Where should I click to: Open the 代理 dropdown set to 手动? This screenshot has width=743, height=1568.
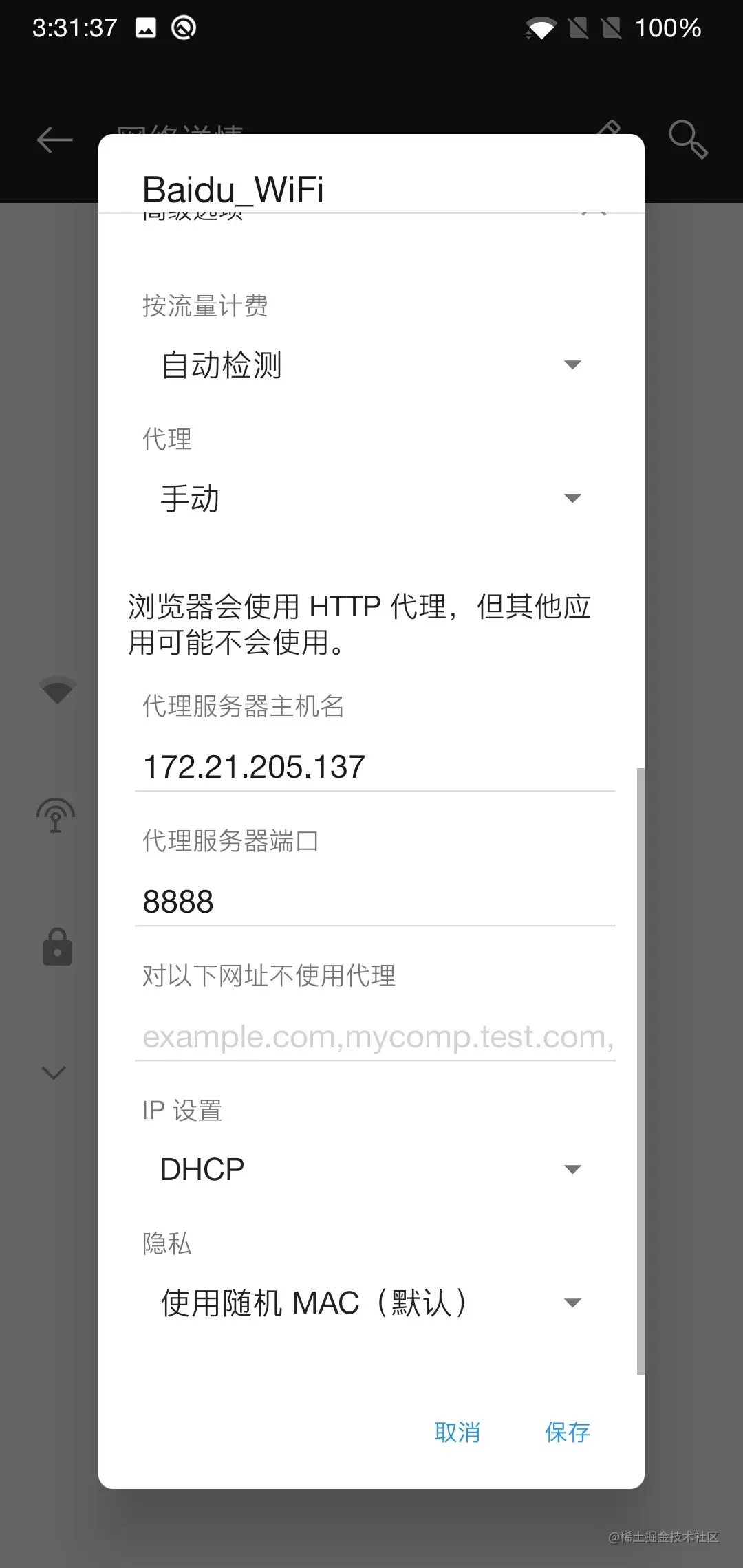(370, 498)
